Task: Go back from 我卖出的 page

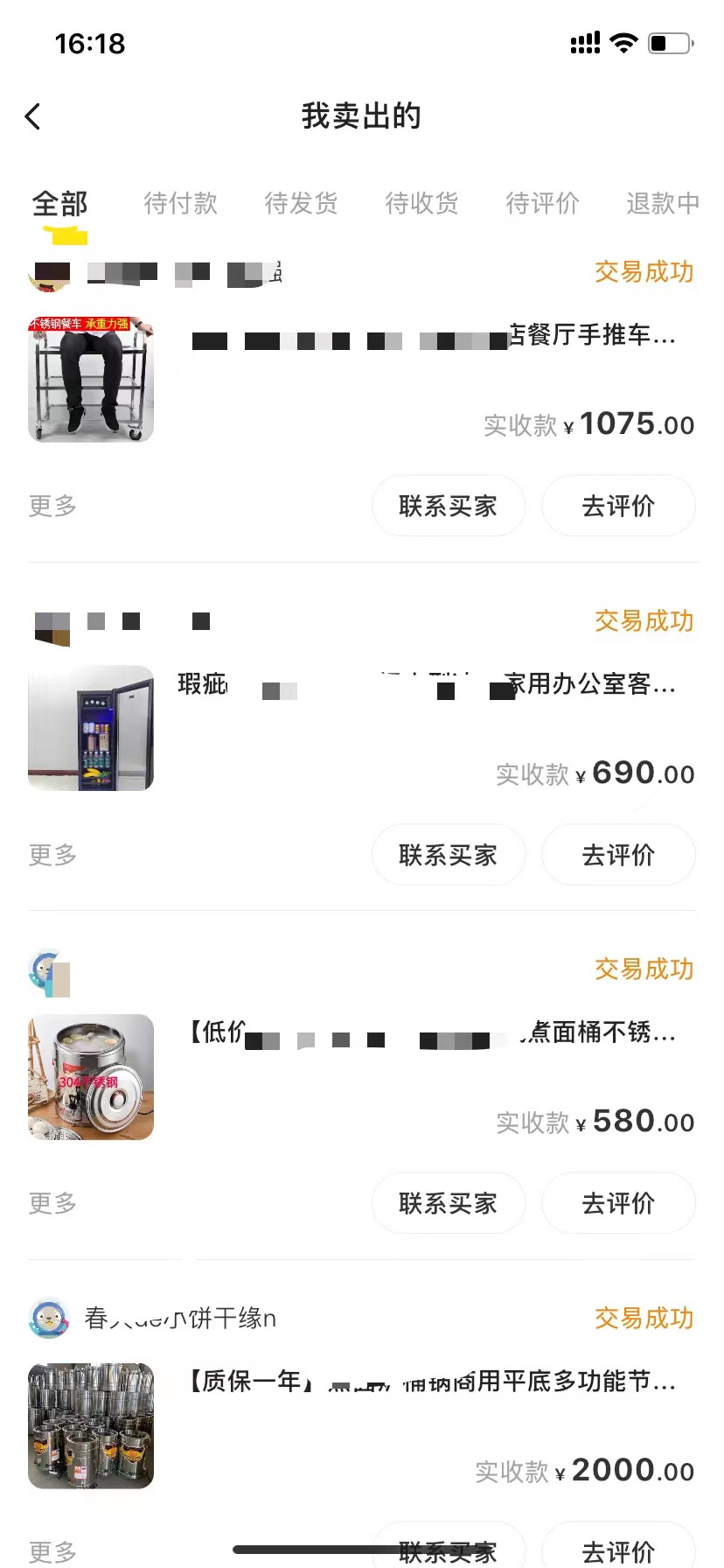Action: (33, 116)
